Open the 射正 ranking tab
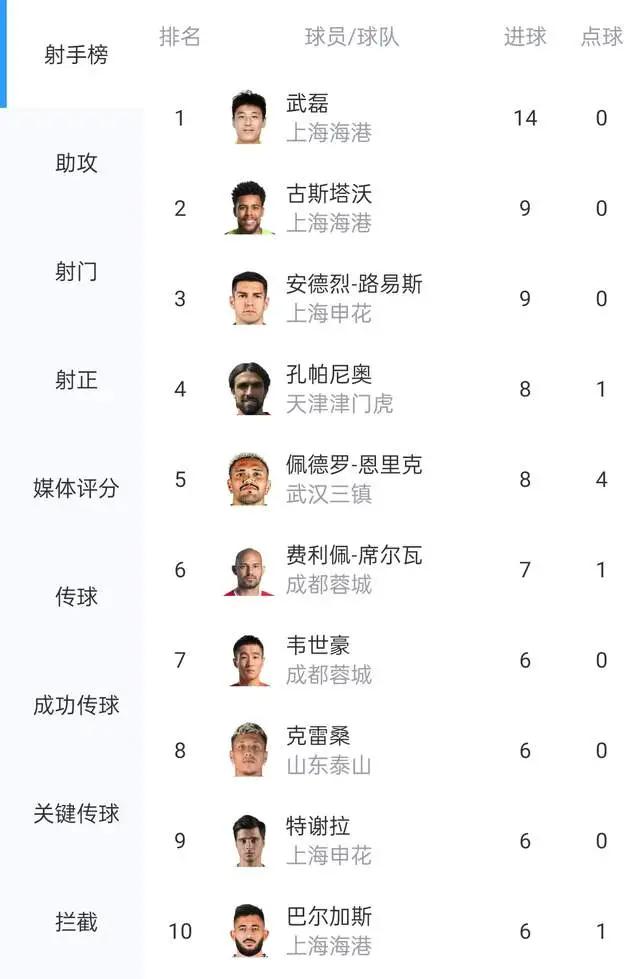The width and height of the screenshot is (640, 979). click(x=76, y=380)
